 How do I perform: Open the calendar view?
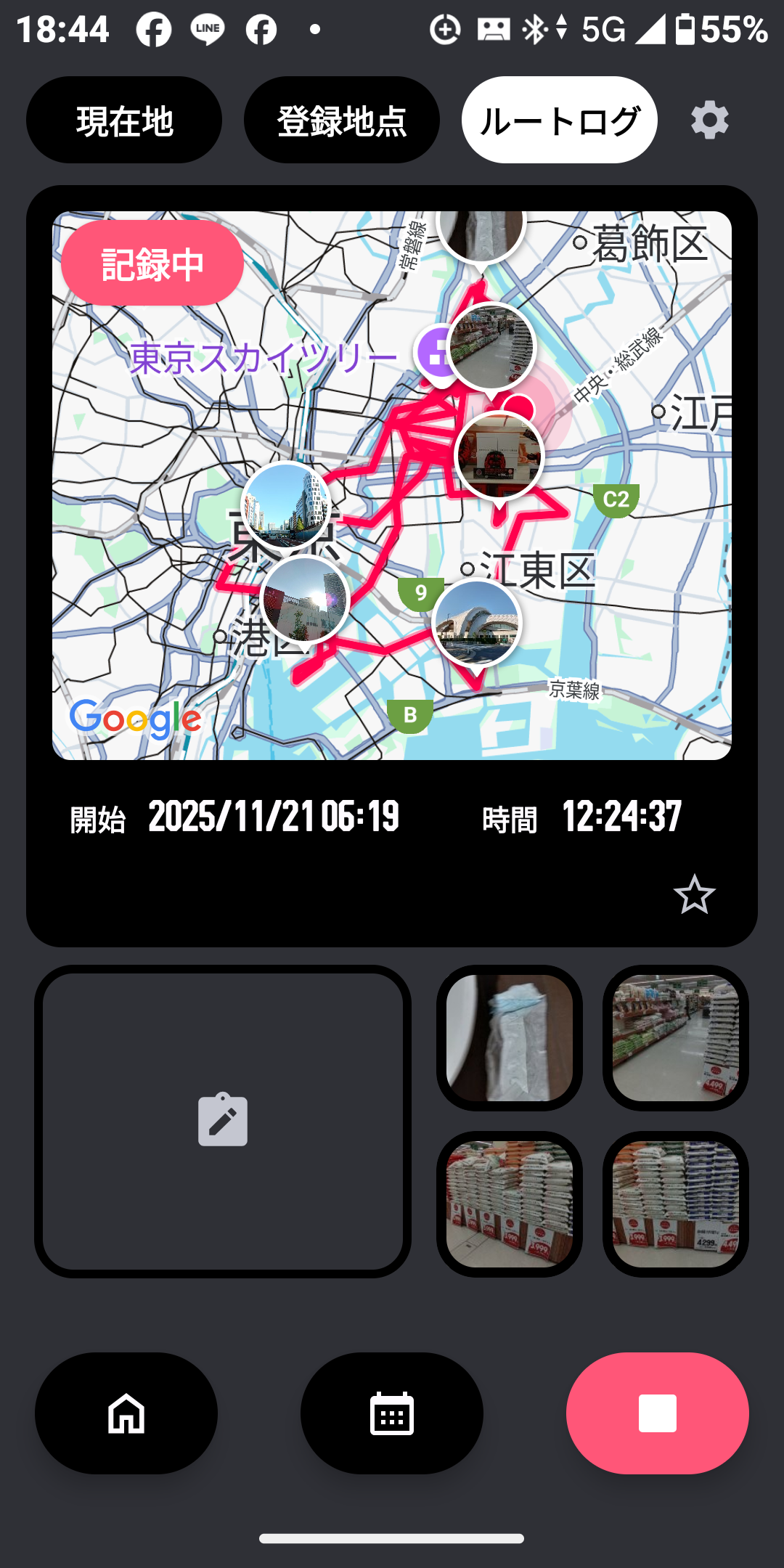tap(392, 1413)
